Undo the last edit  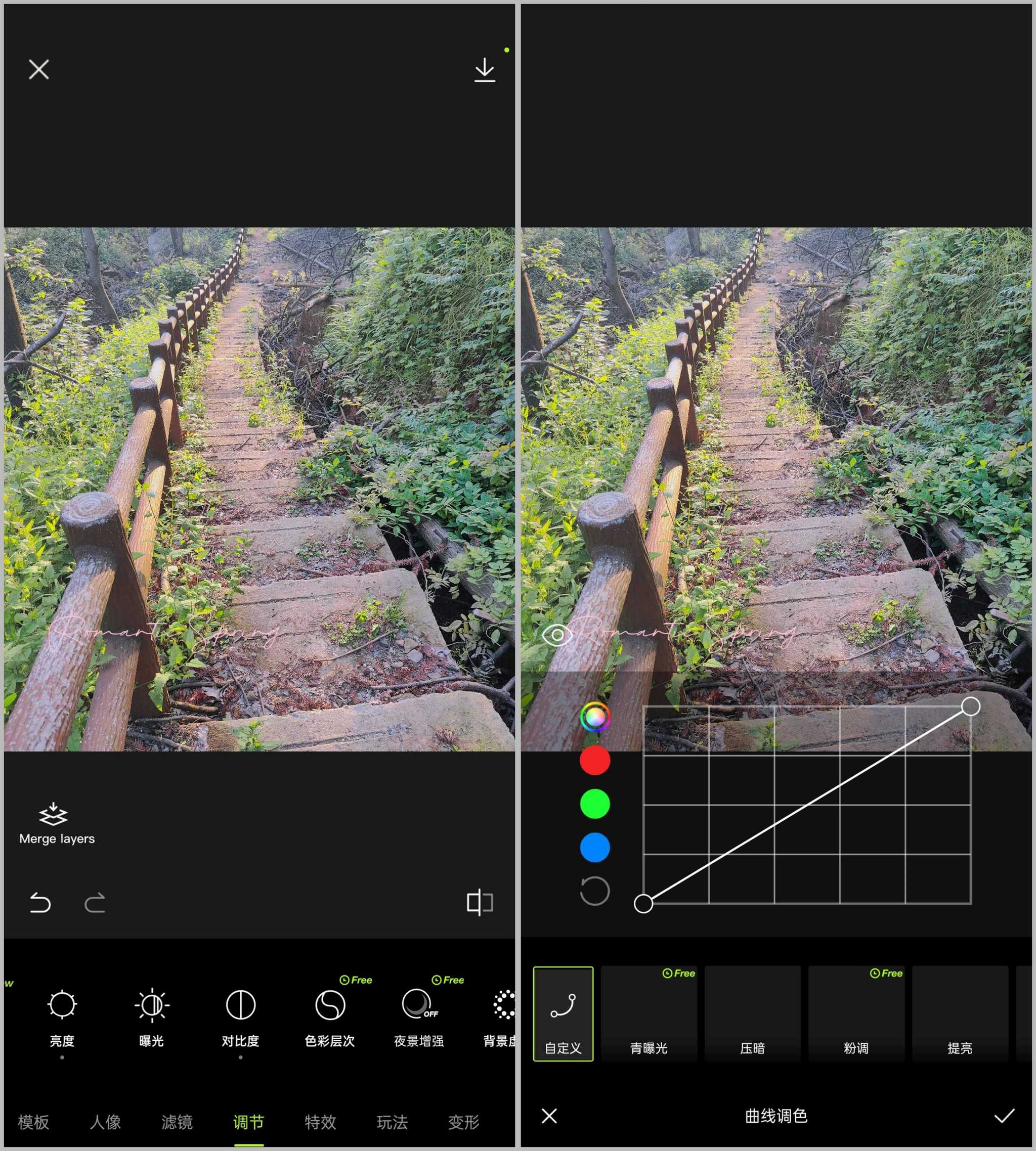pyautogui.click(x=40, y=902)
